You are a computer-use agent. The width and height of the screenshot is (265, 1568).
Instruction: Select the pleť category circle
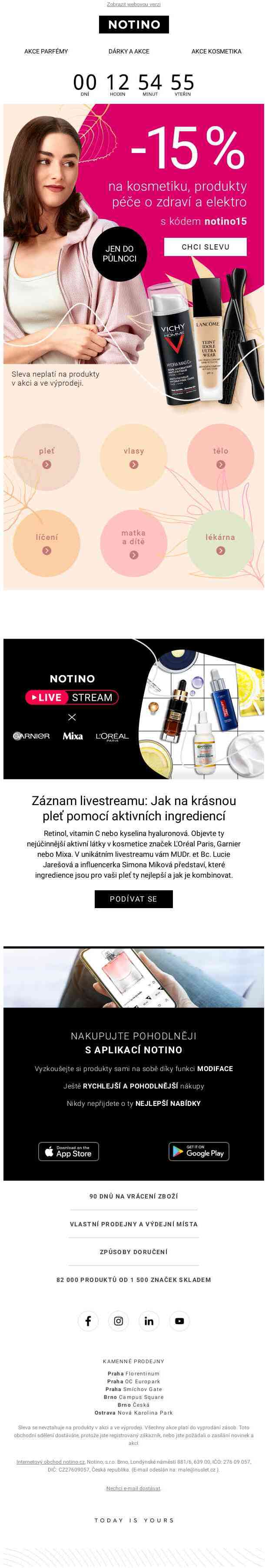(x=47, y=457)
